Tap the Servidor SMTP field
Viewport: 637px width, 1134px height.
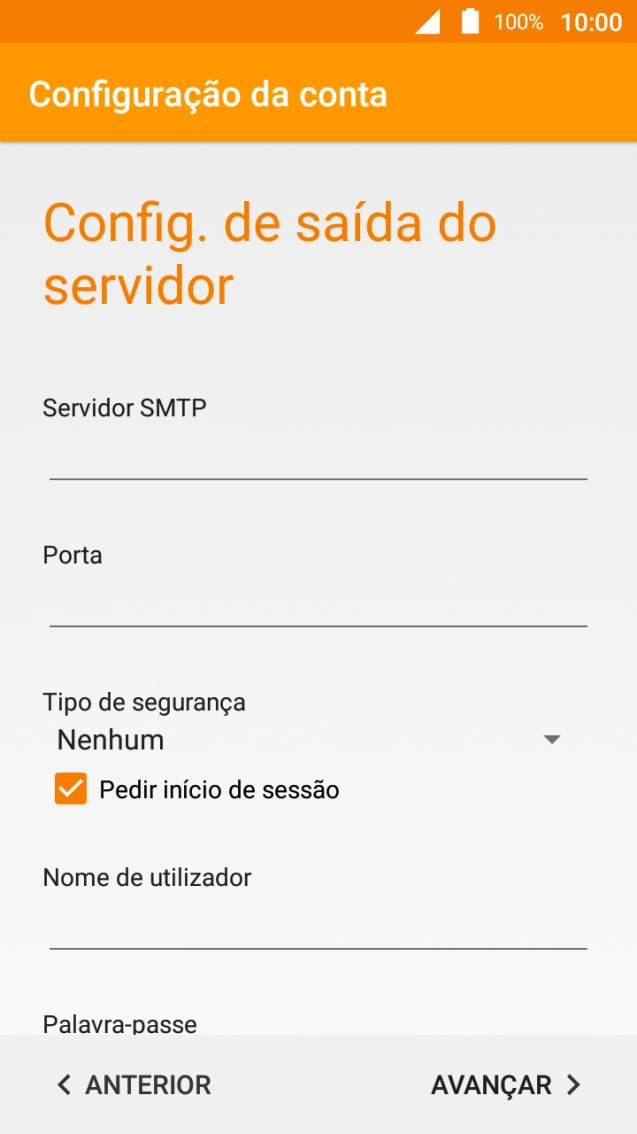[318, 457]
